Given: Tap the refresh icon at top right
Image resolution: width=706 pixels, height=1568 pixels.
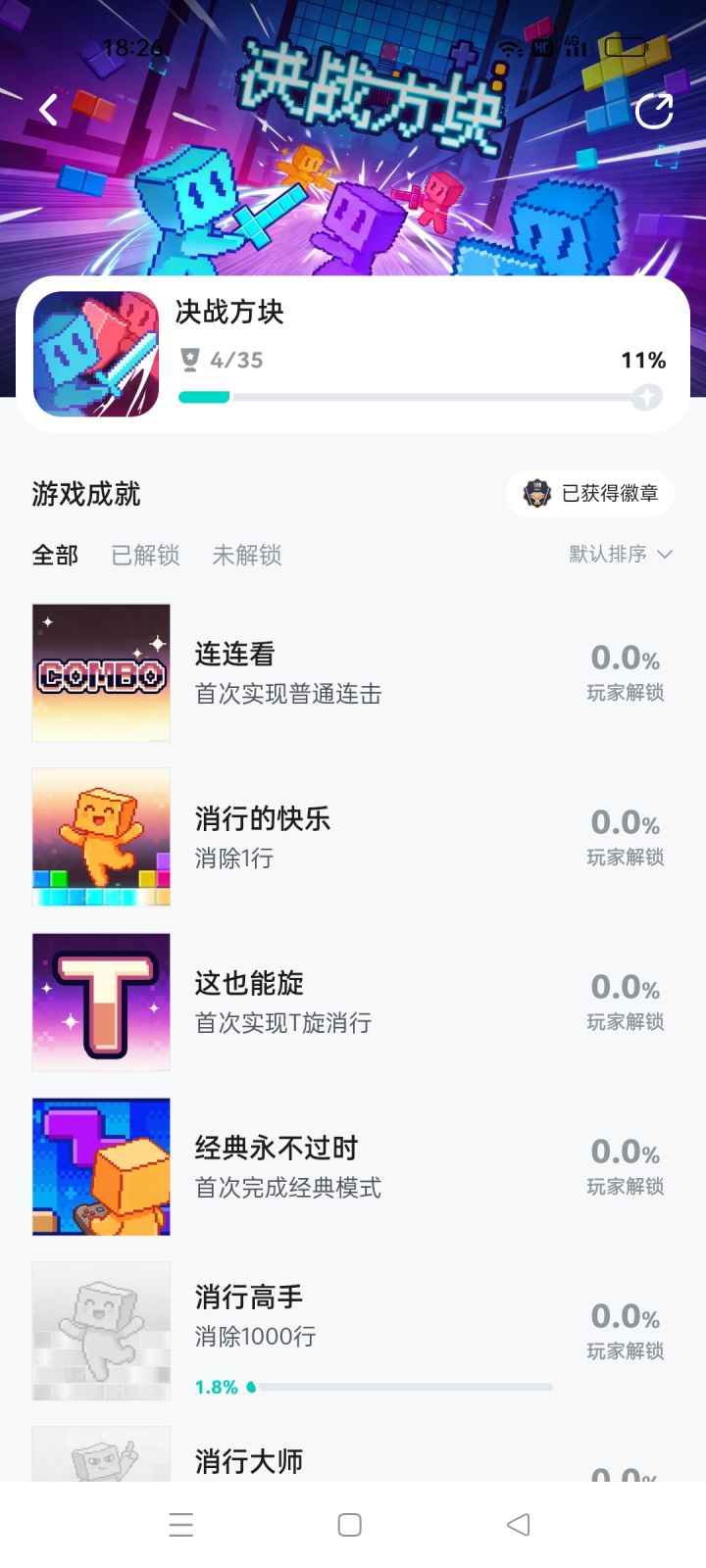Looking at the screenshot, I should (655, 111).
